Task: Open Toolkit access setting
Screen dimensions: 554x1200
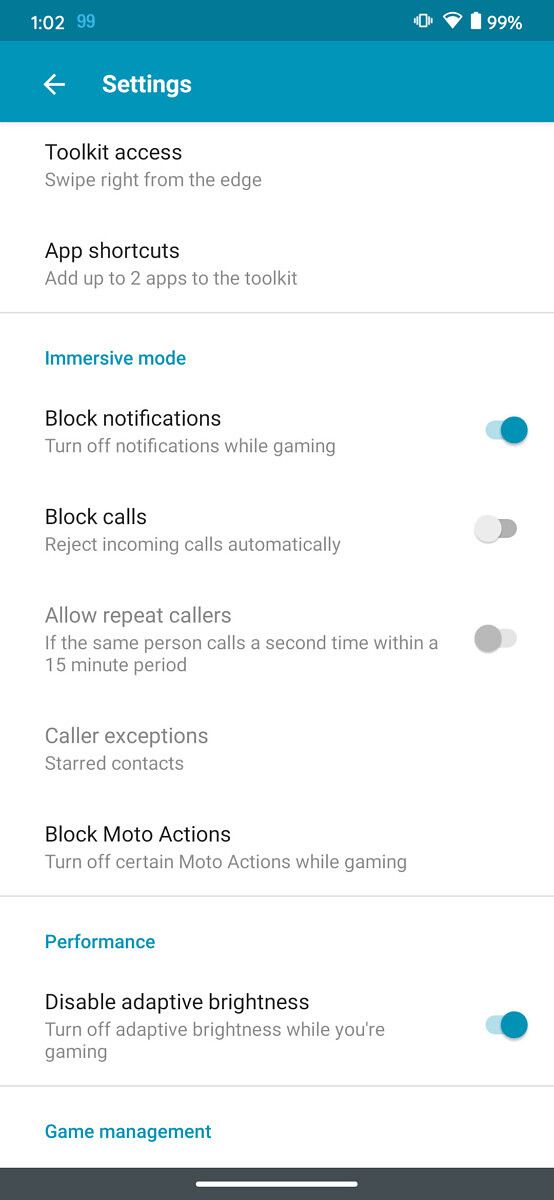Action: click(277, 166)
